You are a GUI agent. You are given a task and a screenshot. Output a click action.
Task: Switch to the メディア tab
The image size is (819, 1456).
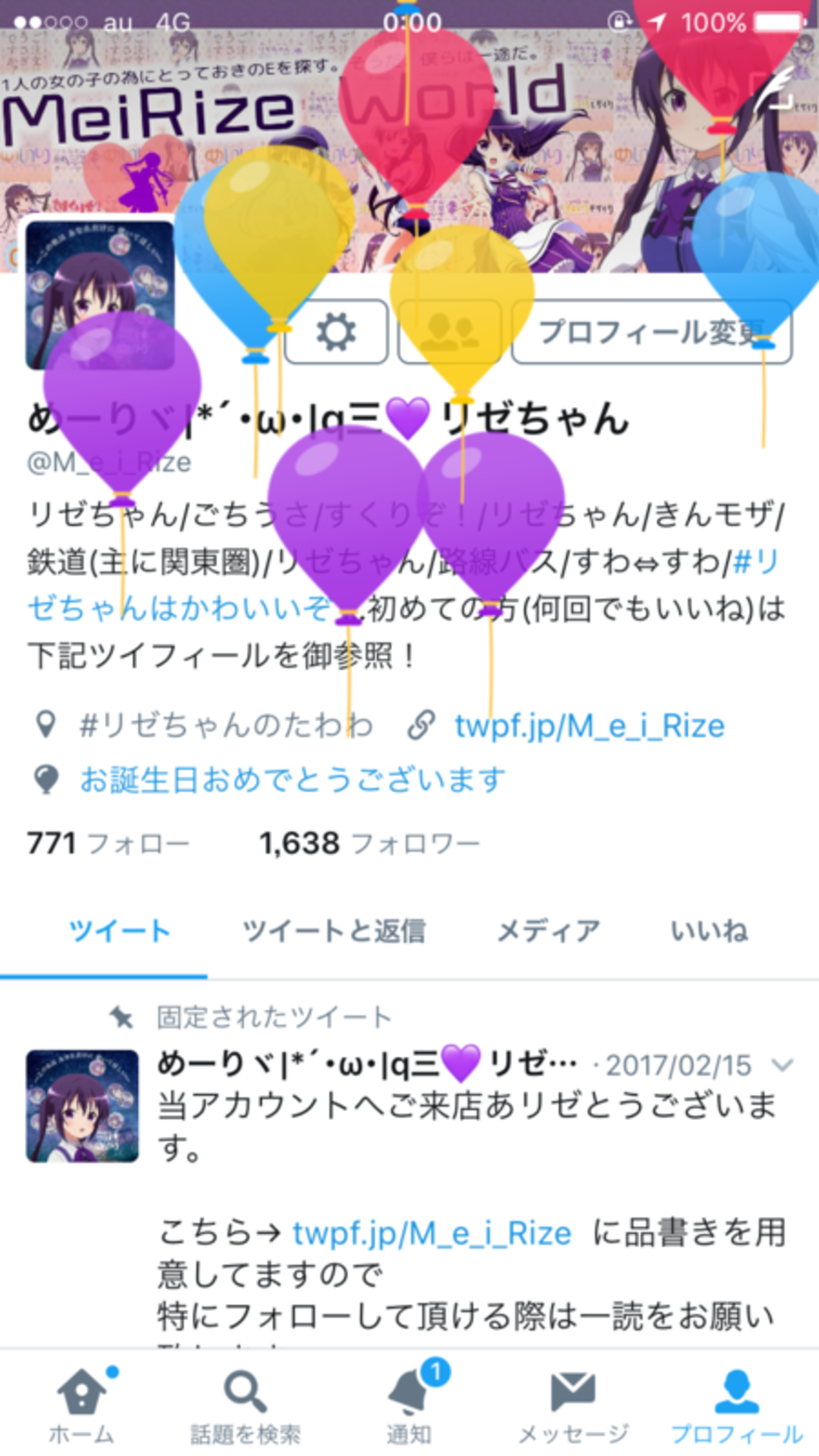point(548,931)
